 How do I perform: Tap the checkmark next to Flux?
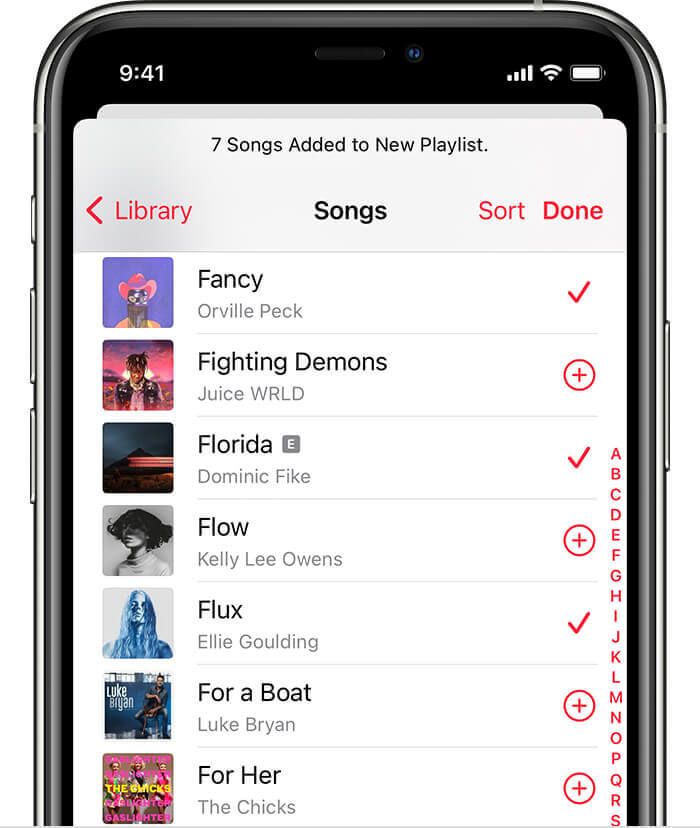point(578,622)
